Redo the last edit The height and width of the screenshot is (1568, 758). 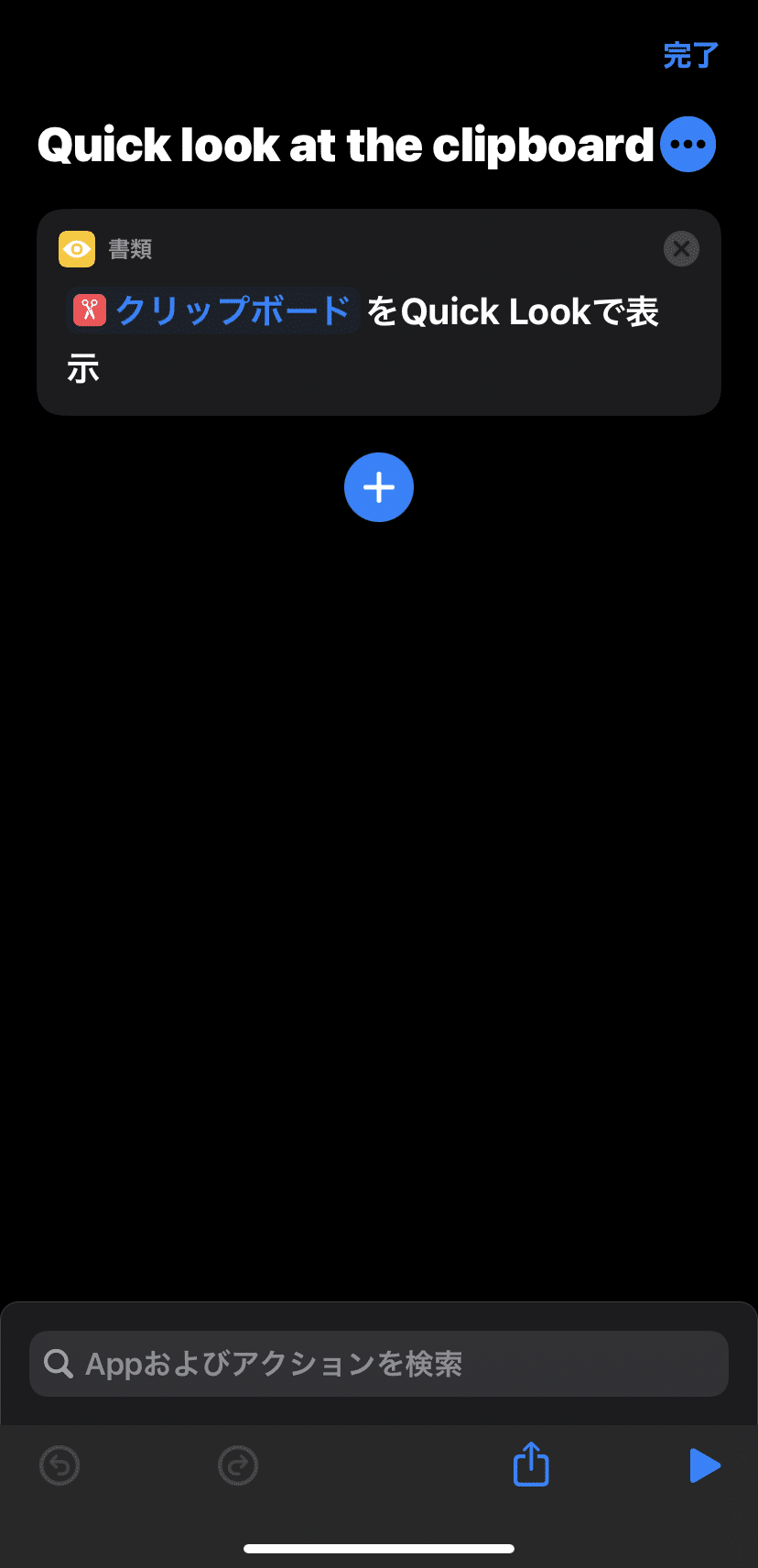[x=238, y=1465]
